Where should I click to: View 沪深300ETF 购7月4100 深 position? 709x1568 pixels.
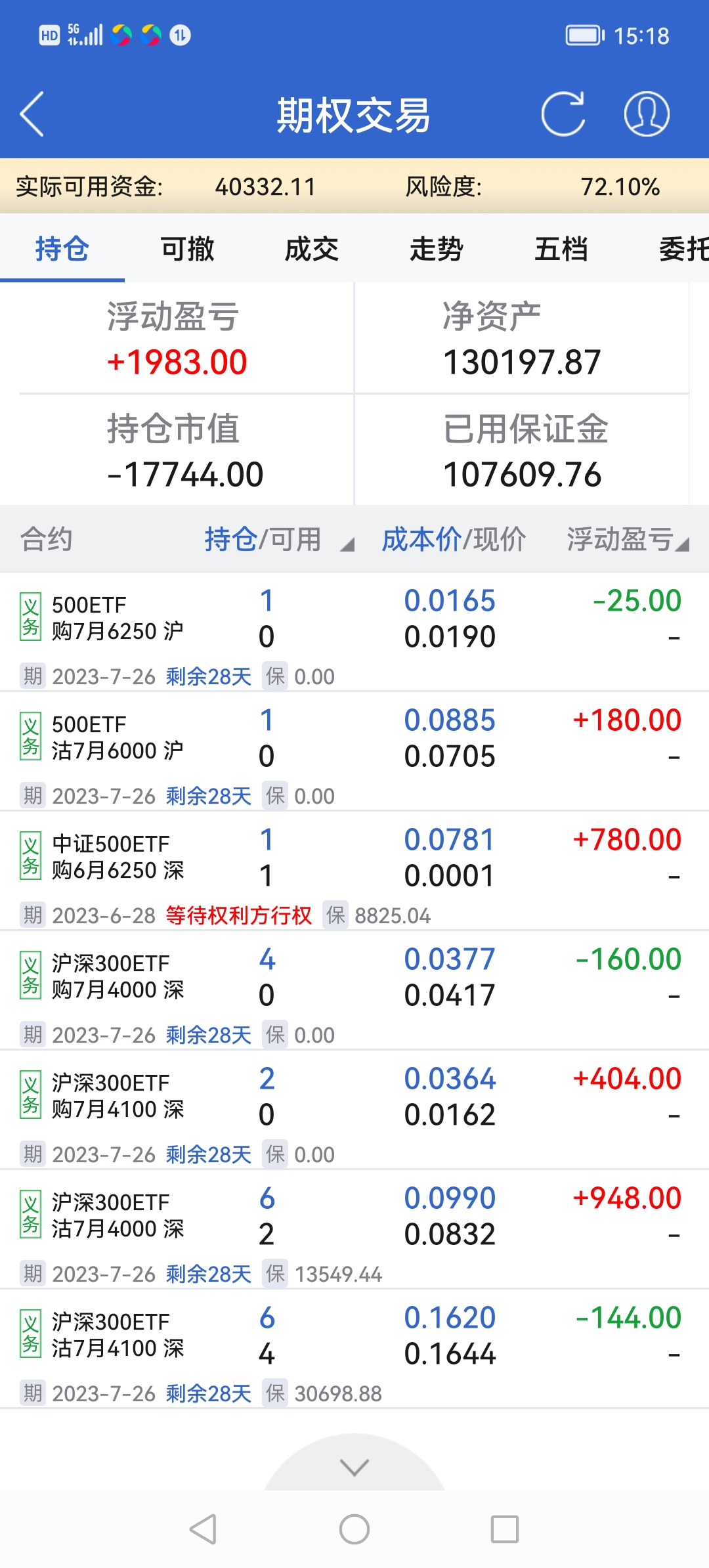point(118,1097)
